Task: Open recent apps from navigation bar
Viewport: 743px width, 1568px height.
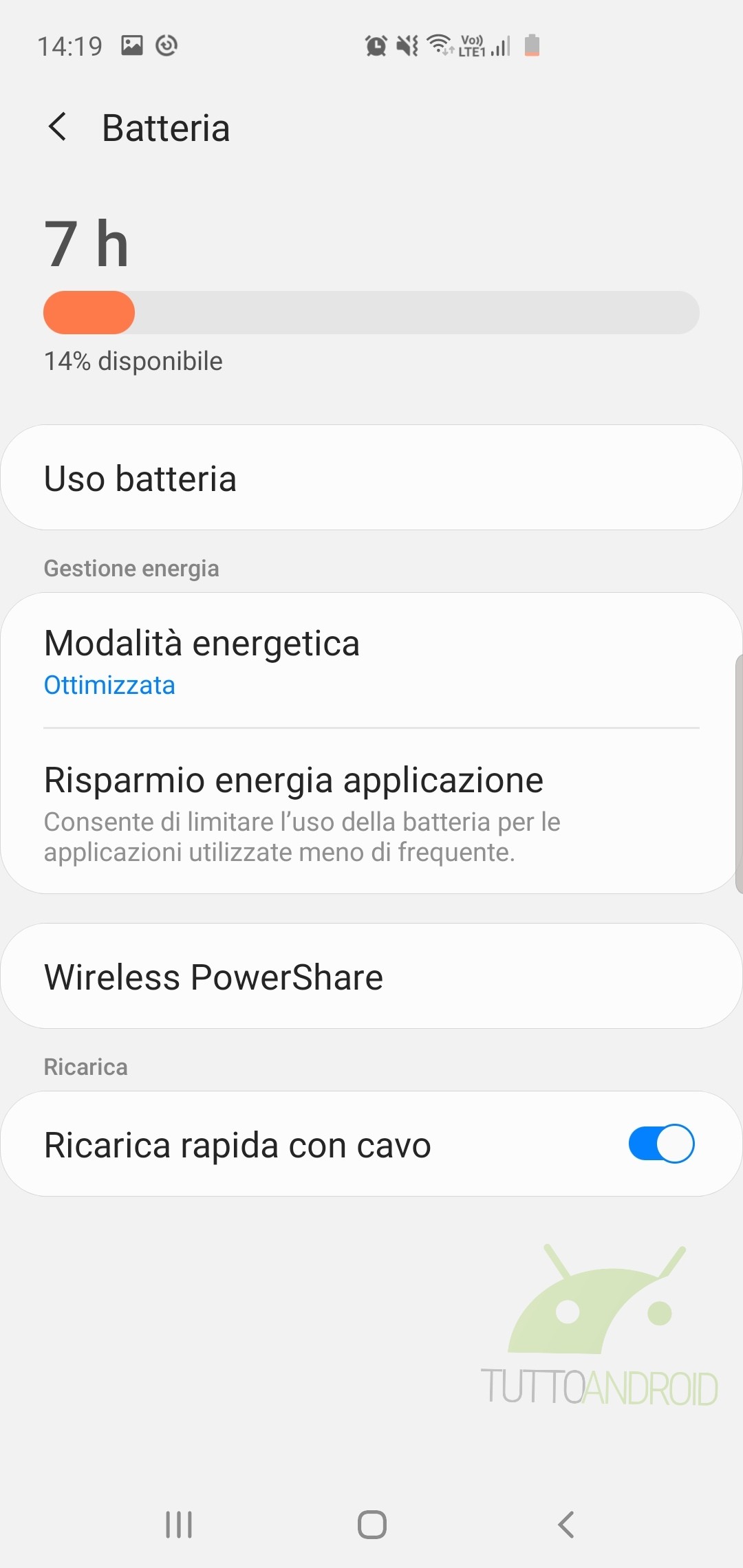Action: click(x=179, y=1524)
